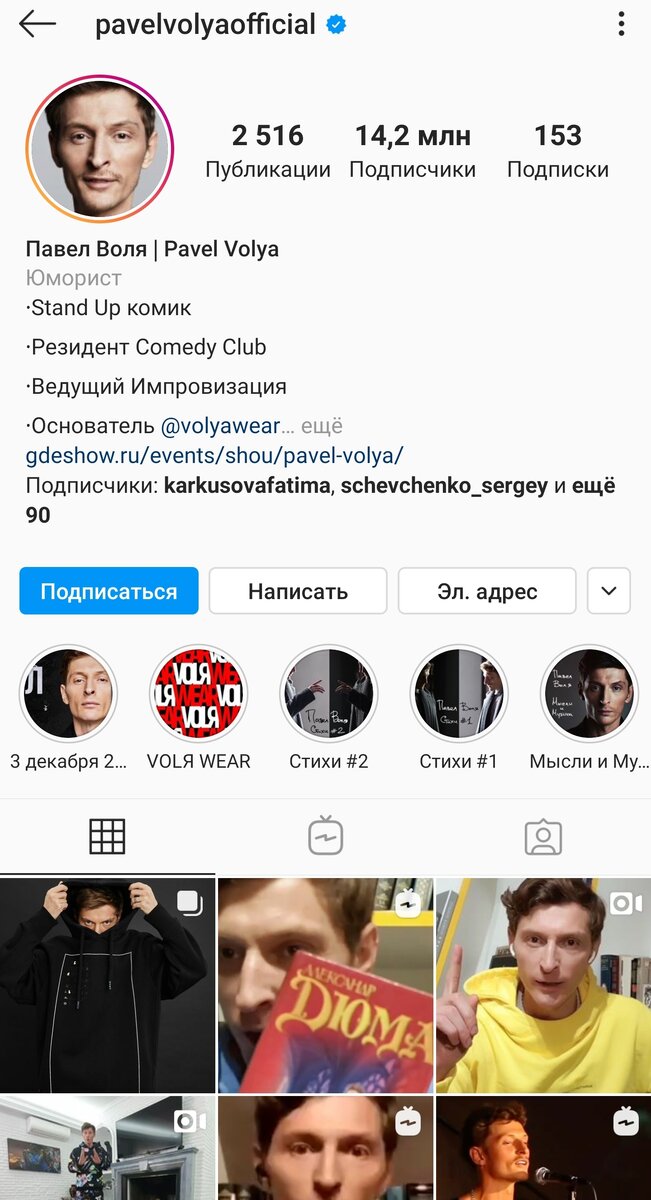The image size is (651, 1200).
Task: Go back using the top arrow
Action: click(37, 25)
